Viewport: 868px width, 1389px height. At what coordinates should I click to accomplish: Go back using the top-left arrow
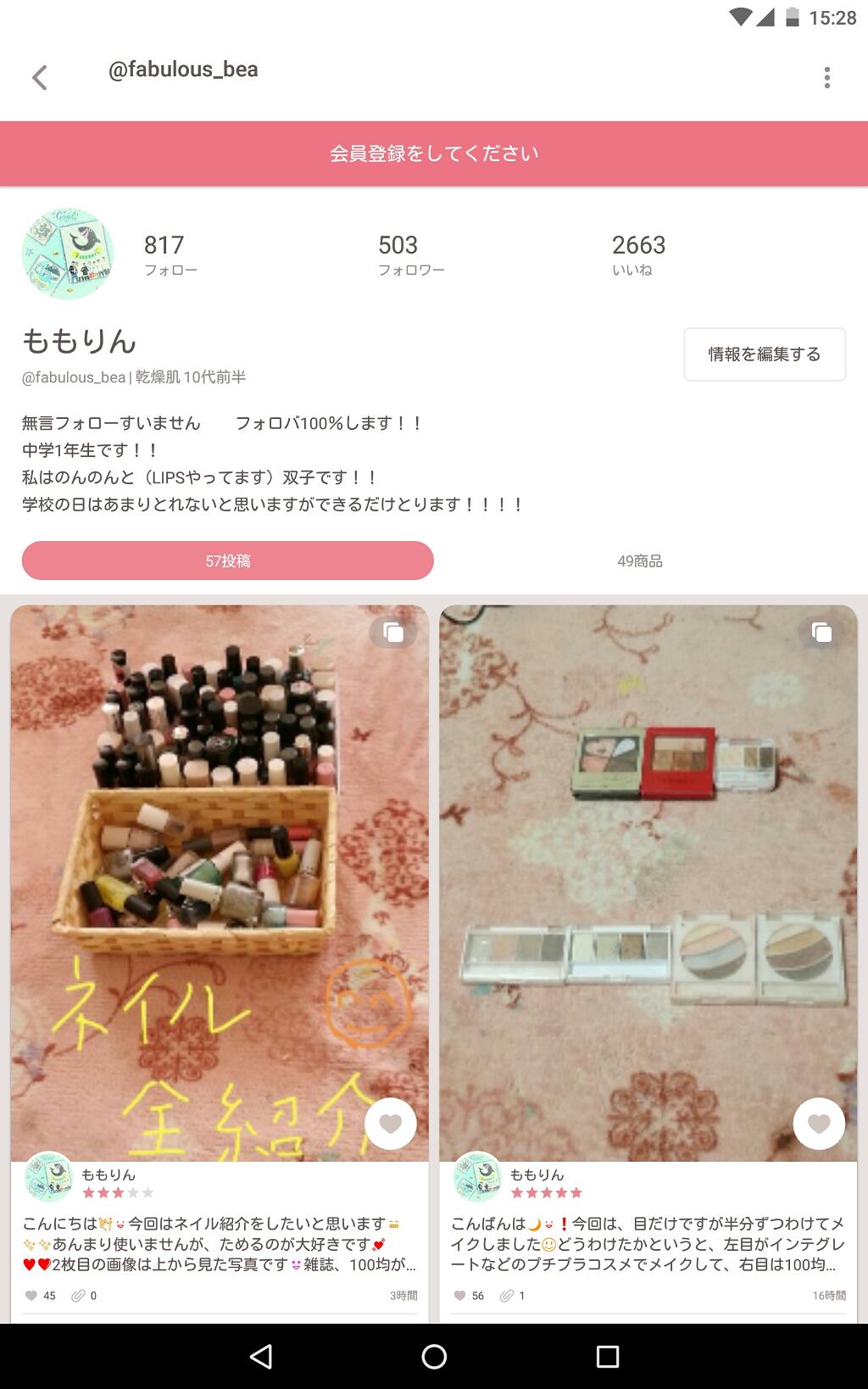(40, 78)
